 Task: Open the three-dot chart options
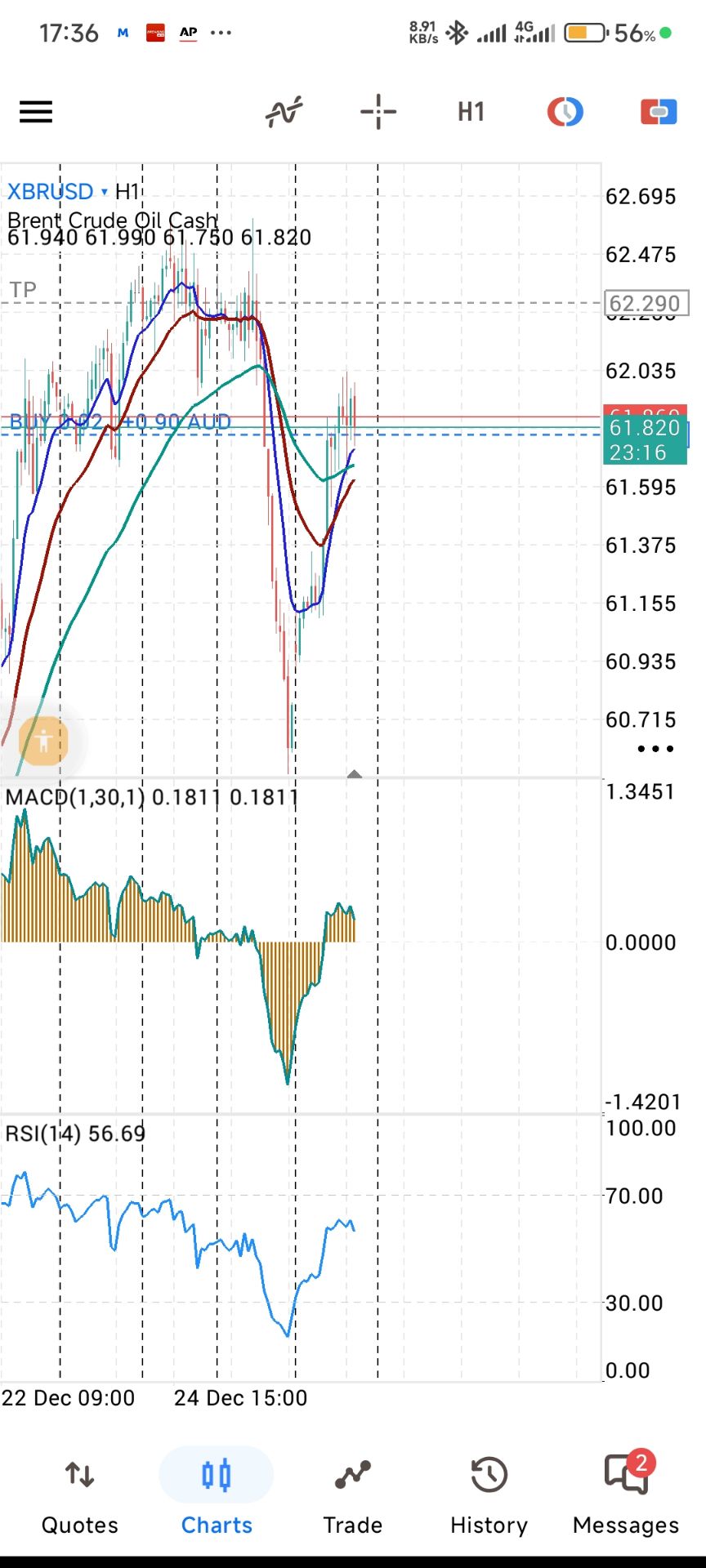655,748
